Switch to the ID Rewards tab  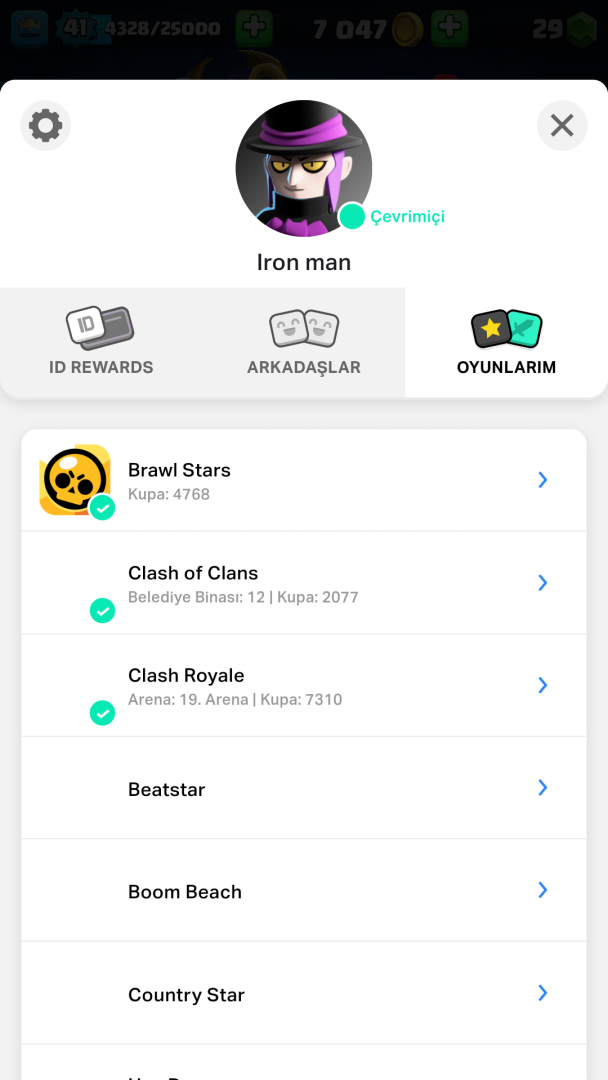(101, 342)
